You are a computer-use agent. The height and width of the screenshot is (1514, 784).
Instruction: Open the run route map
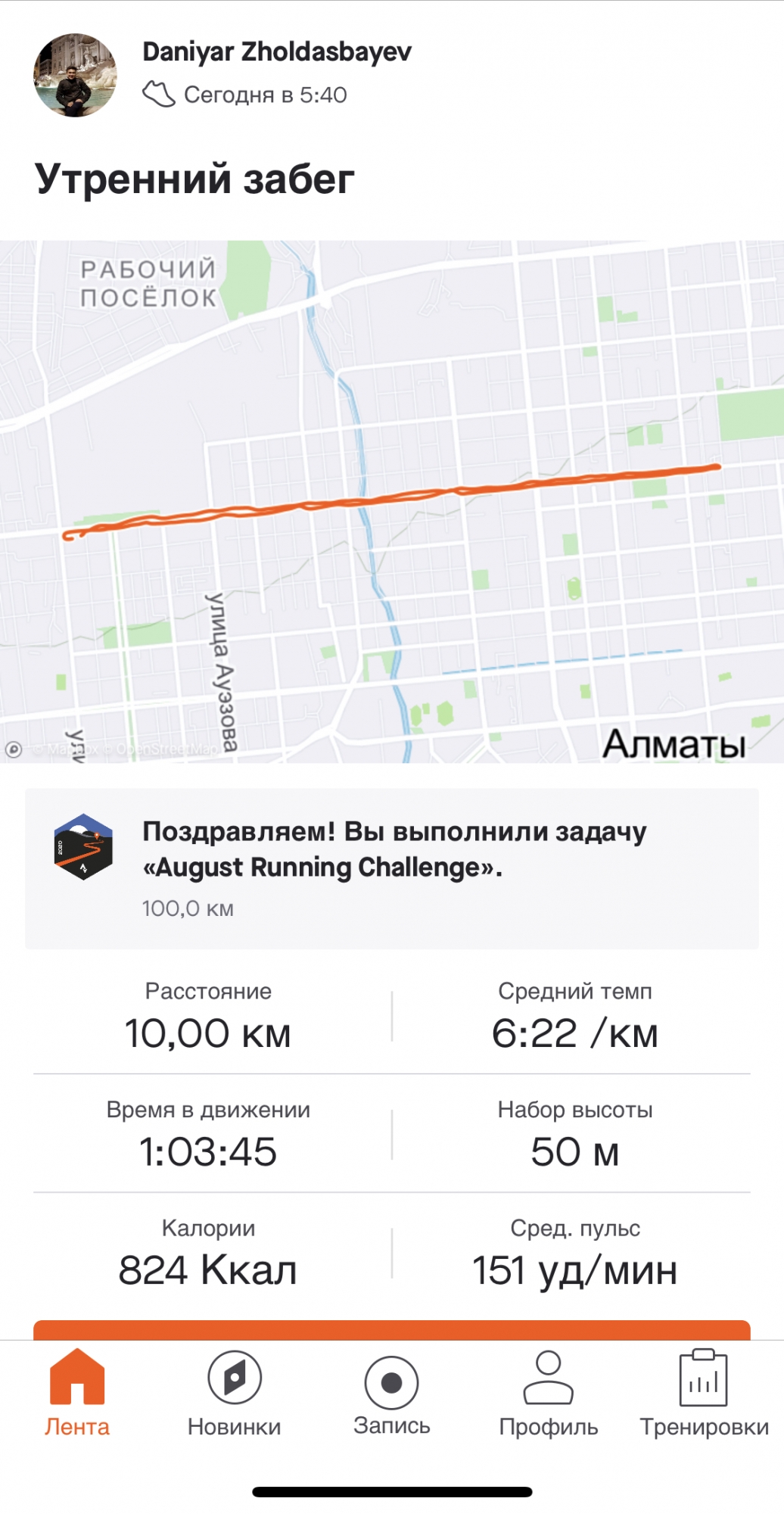pyautogui.click(x=392, y=501)
